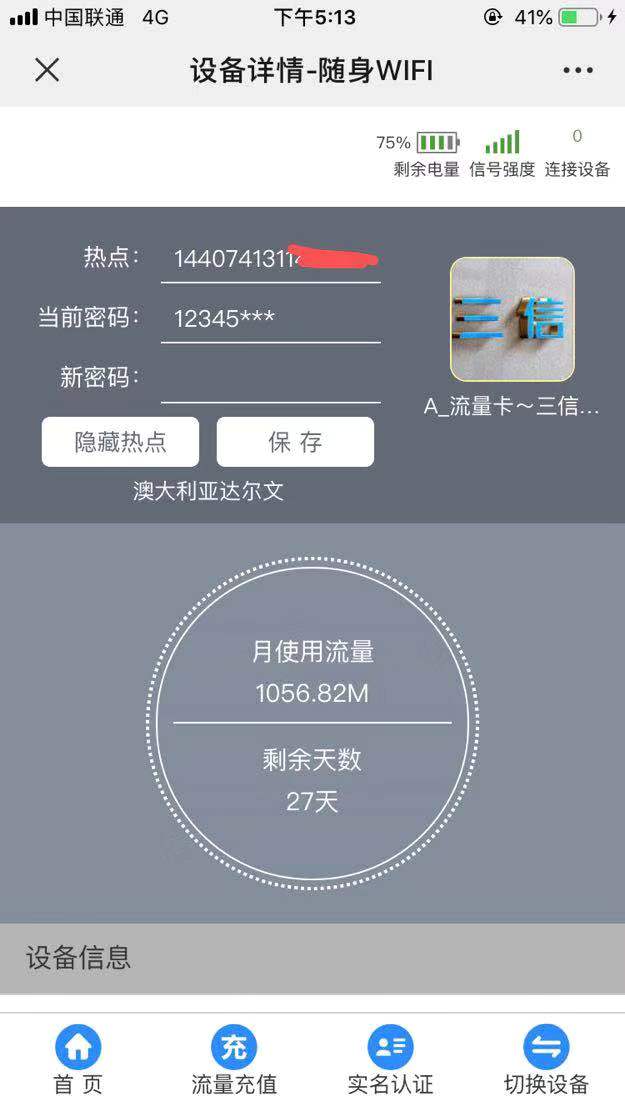Viewport: 625px width, 1112px height.
Task: Edit the 当前密码 current password field
Action: 270,319
